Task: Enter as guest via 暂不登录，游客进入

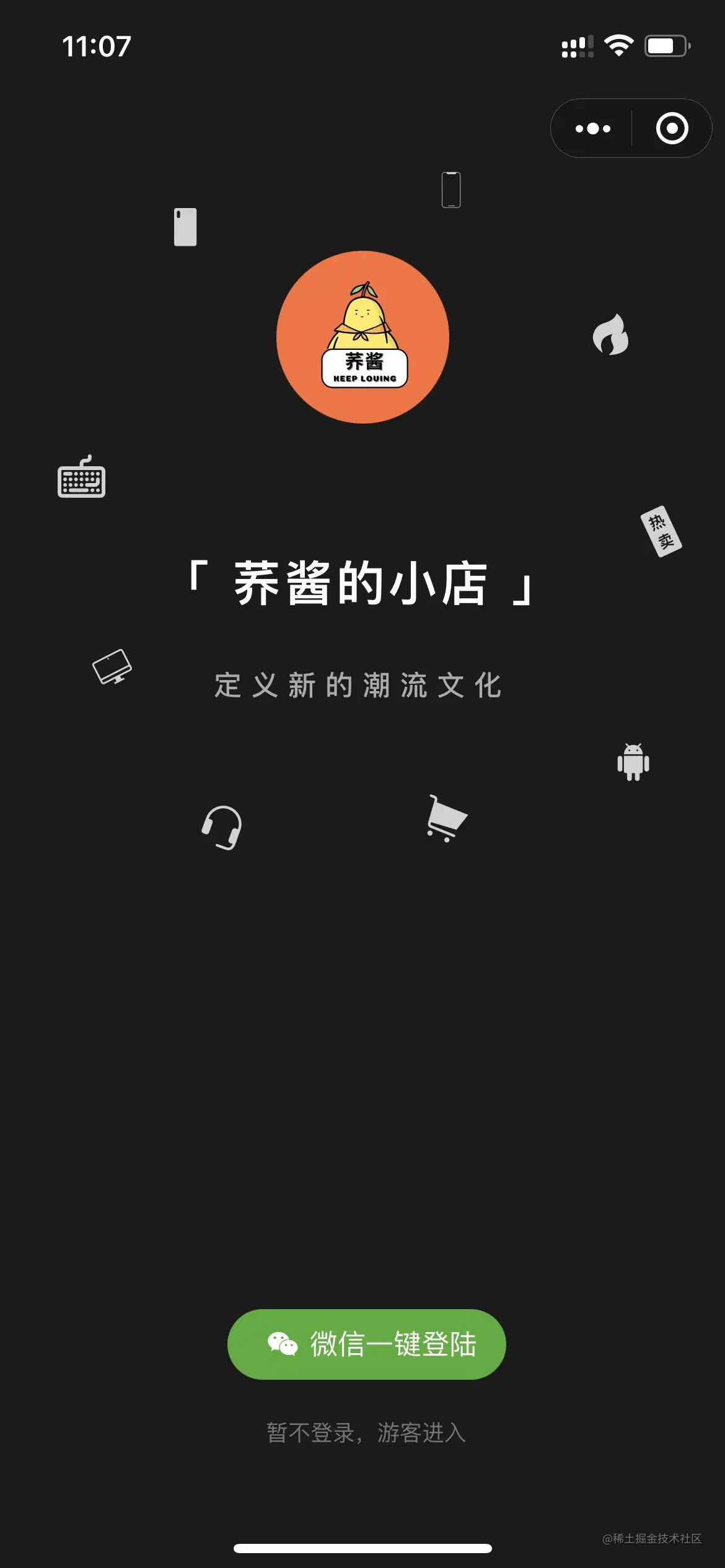Action: point(366,1433)
